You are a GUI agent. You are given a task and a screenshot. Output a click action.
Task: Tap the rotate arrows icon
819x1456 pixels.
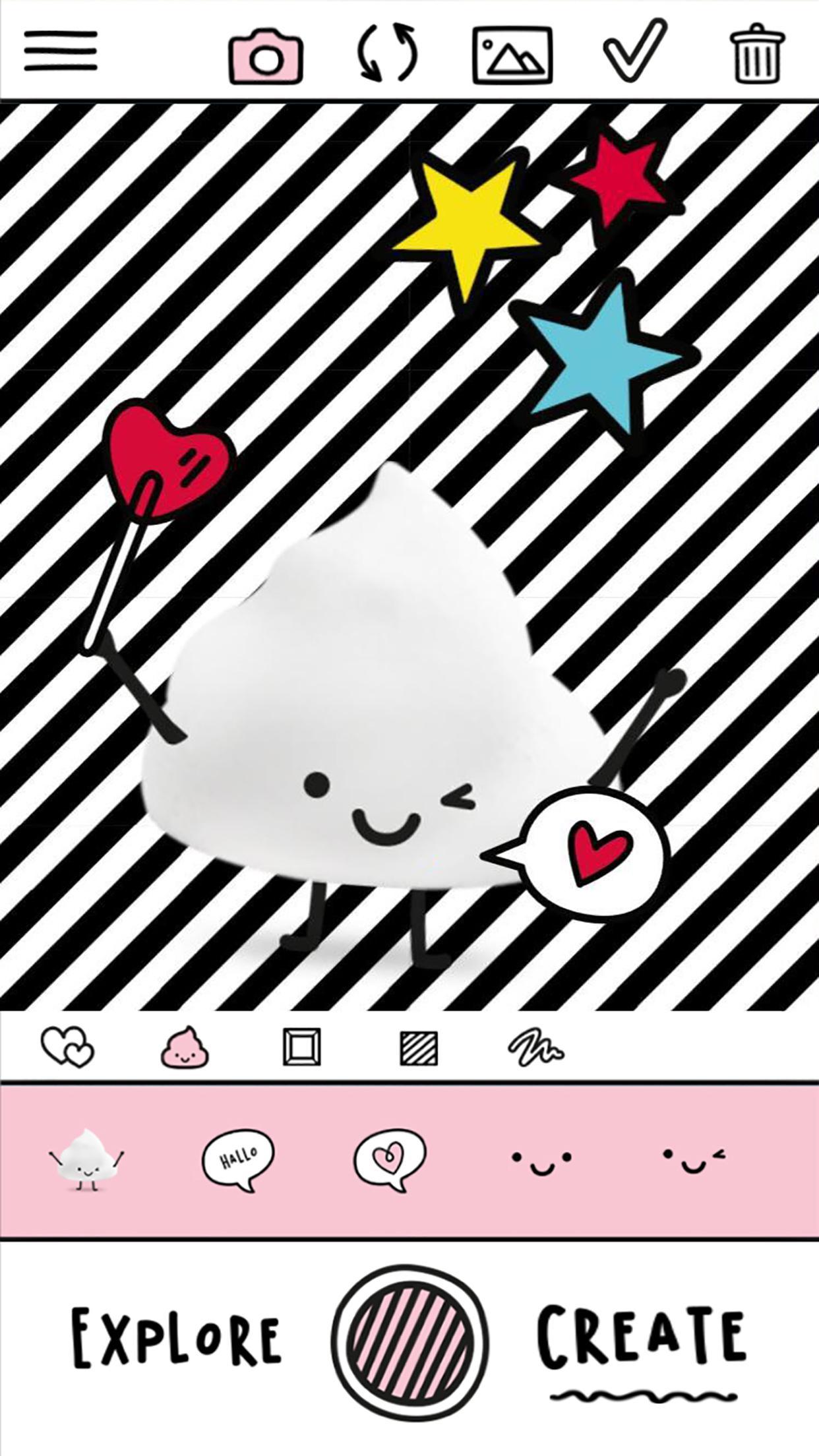(x=388, y=53)
